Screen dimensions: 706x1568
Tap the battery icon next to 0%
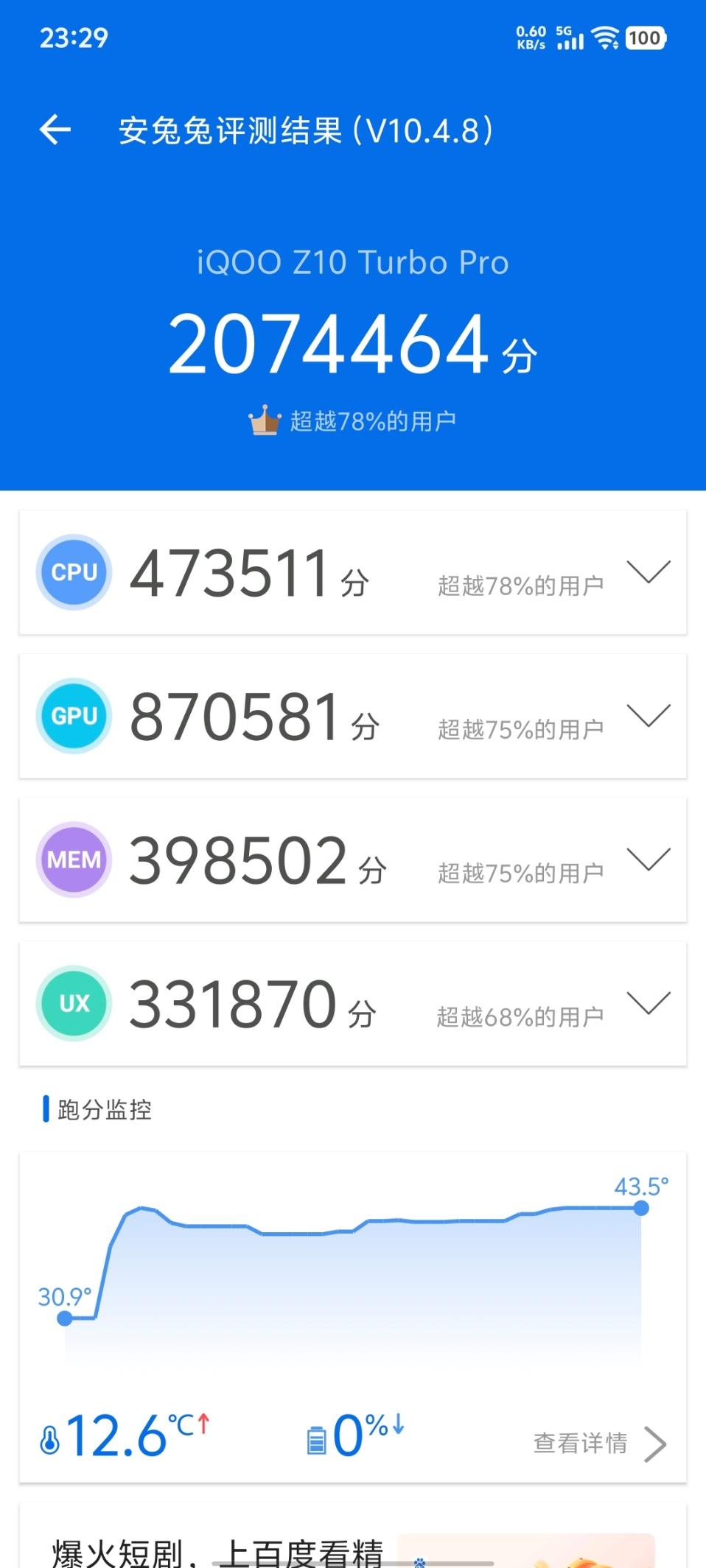point(318,1441)
